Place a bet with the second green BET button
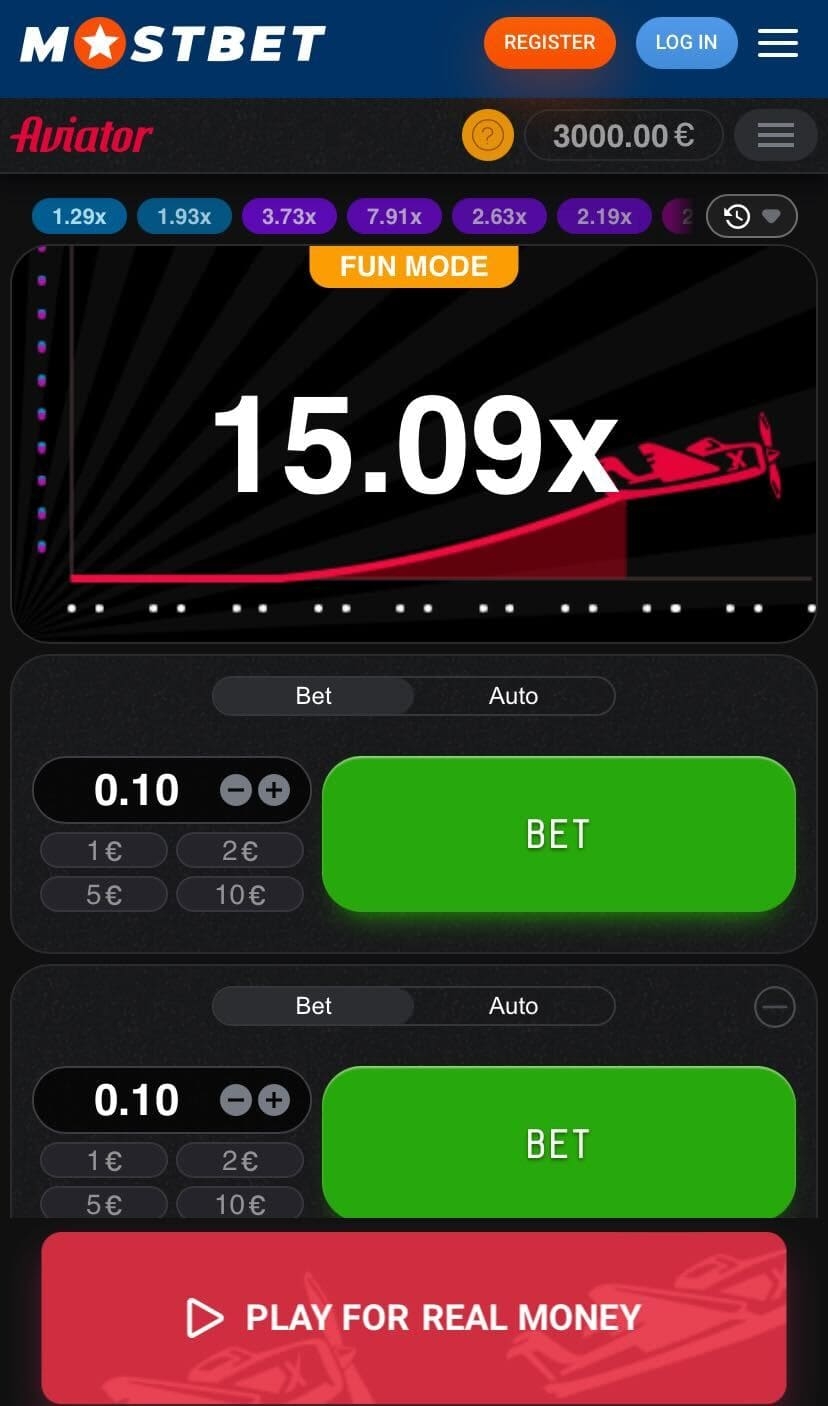Viewport: 828px width, 1406px height. tap(558, 1142)
